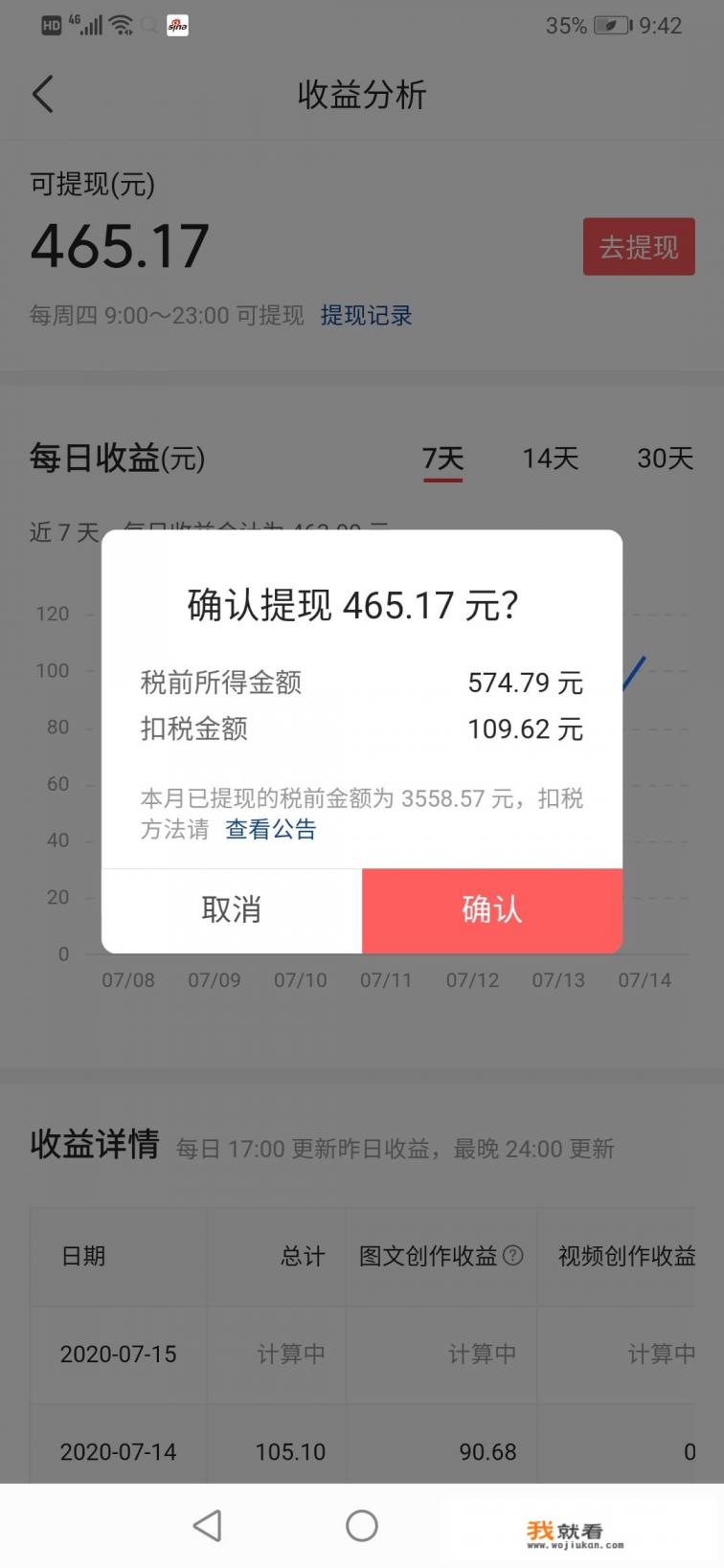724x1568 pixels.
Task: Open the 查看公告 tax announcement link
Action: point(270,829)
